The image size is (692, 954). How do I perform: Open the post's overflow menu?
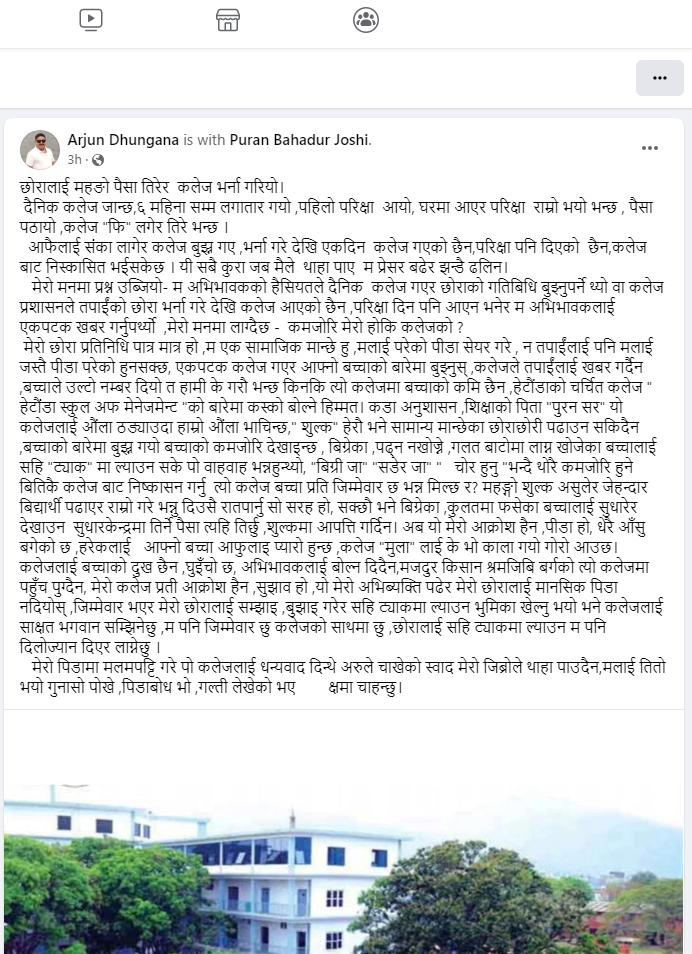click(x=650, y=148)
